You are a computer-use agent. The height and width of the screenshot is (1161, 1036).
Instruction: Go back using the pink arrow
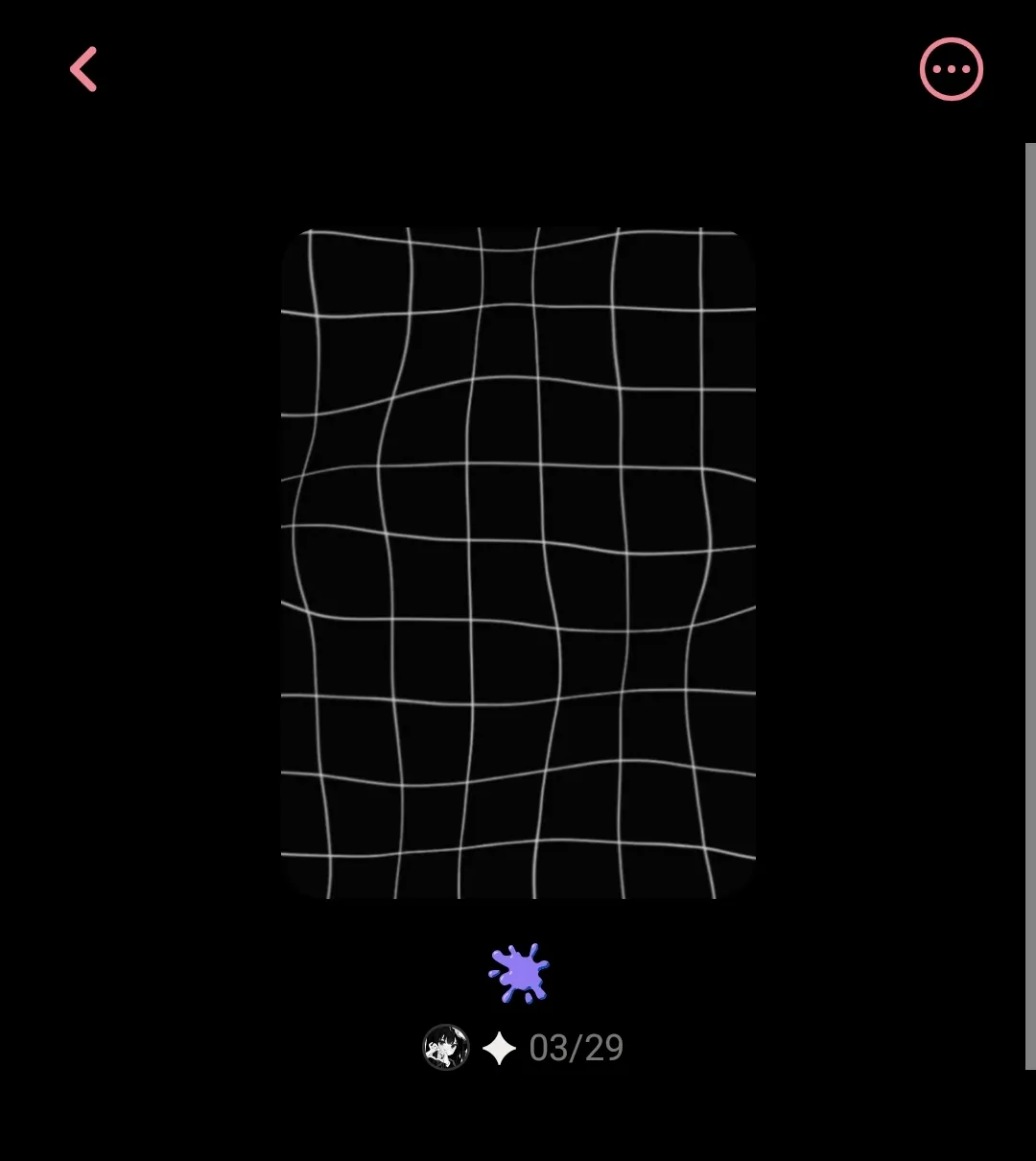[x=83, y=70]
